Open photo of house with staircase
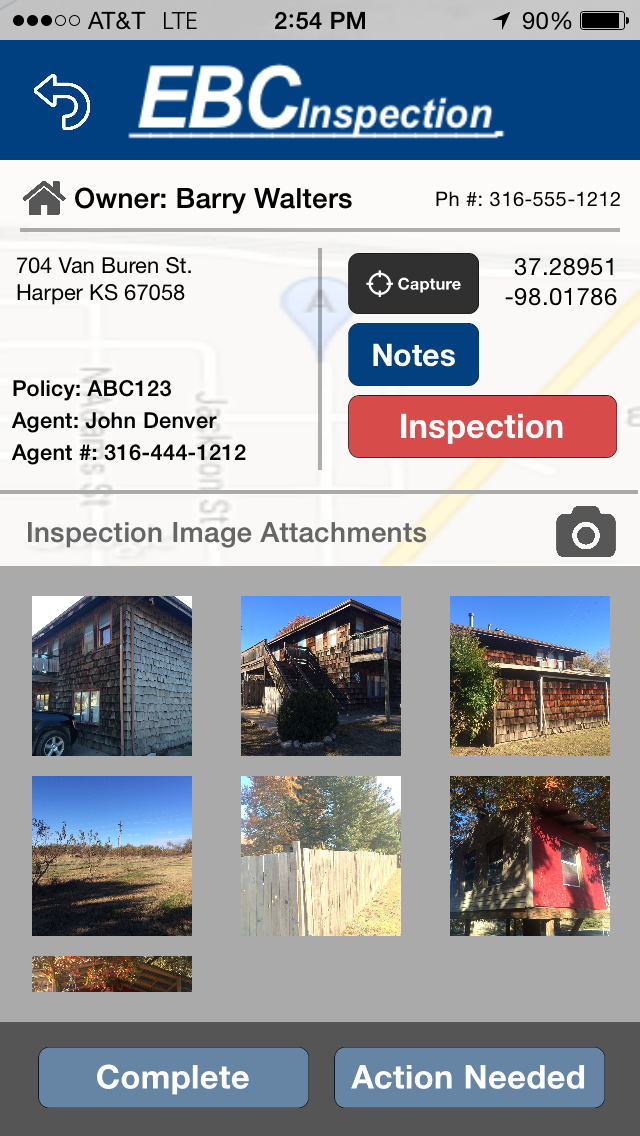This screenshot has width=640, height=1136. 321,676
